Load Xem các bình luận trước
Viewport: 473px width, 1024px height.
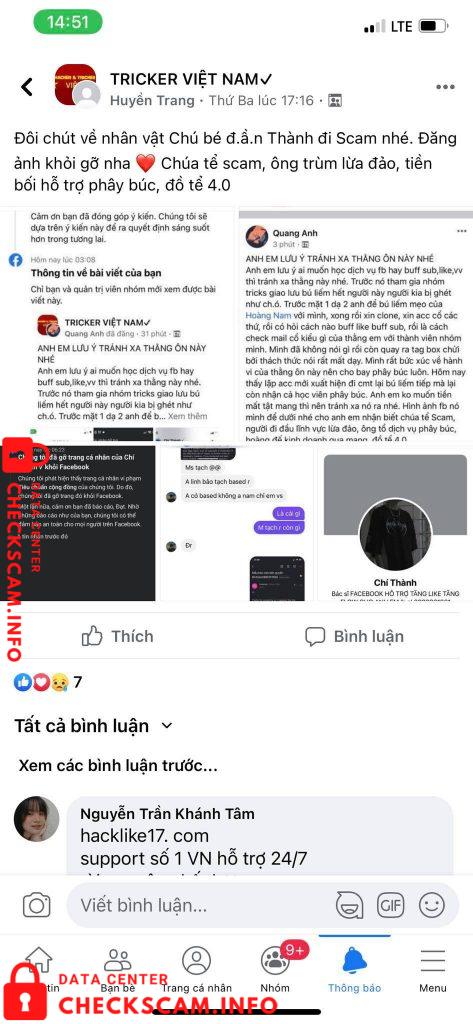coord(118,765)
